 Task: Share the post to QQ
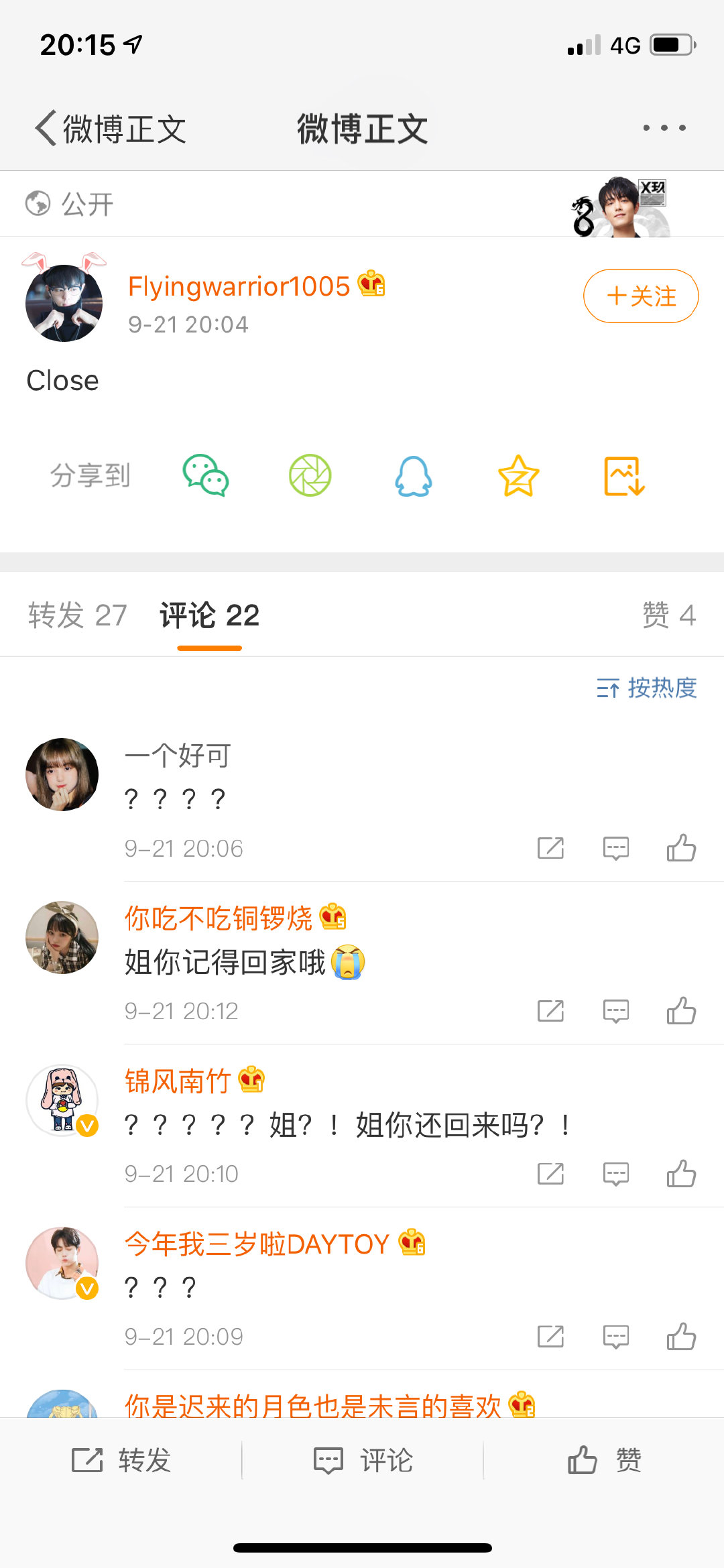414,476
